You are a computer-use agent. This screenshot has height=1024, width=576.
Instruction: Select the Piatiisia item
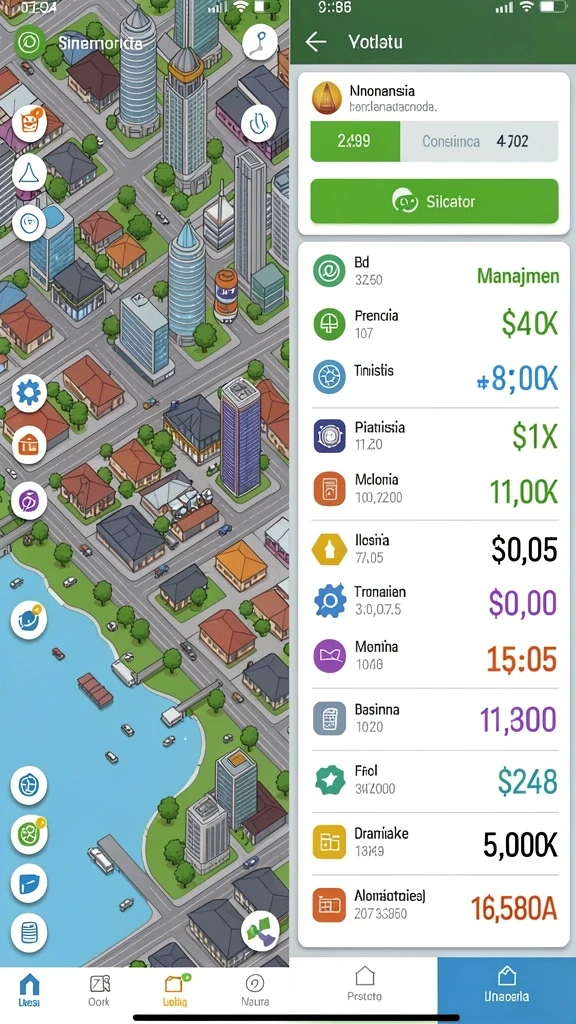click(434, 436)
